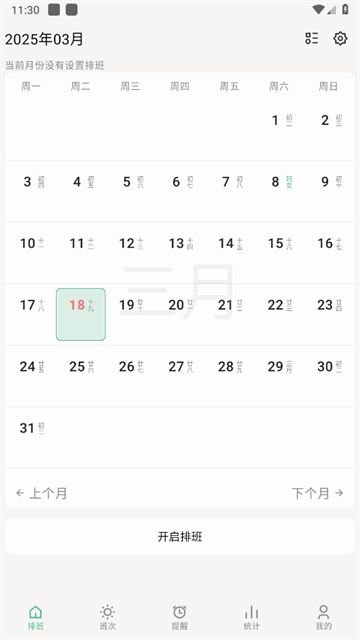360x640 pixels.
Task: Select March 18 on the calendar
Action: [81, 314]
